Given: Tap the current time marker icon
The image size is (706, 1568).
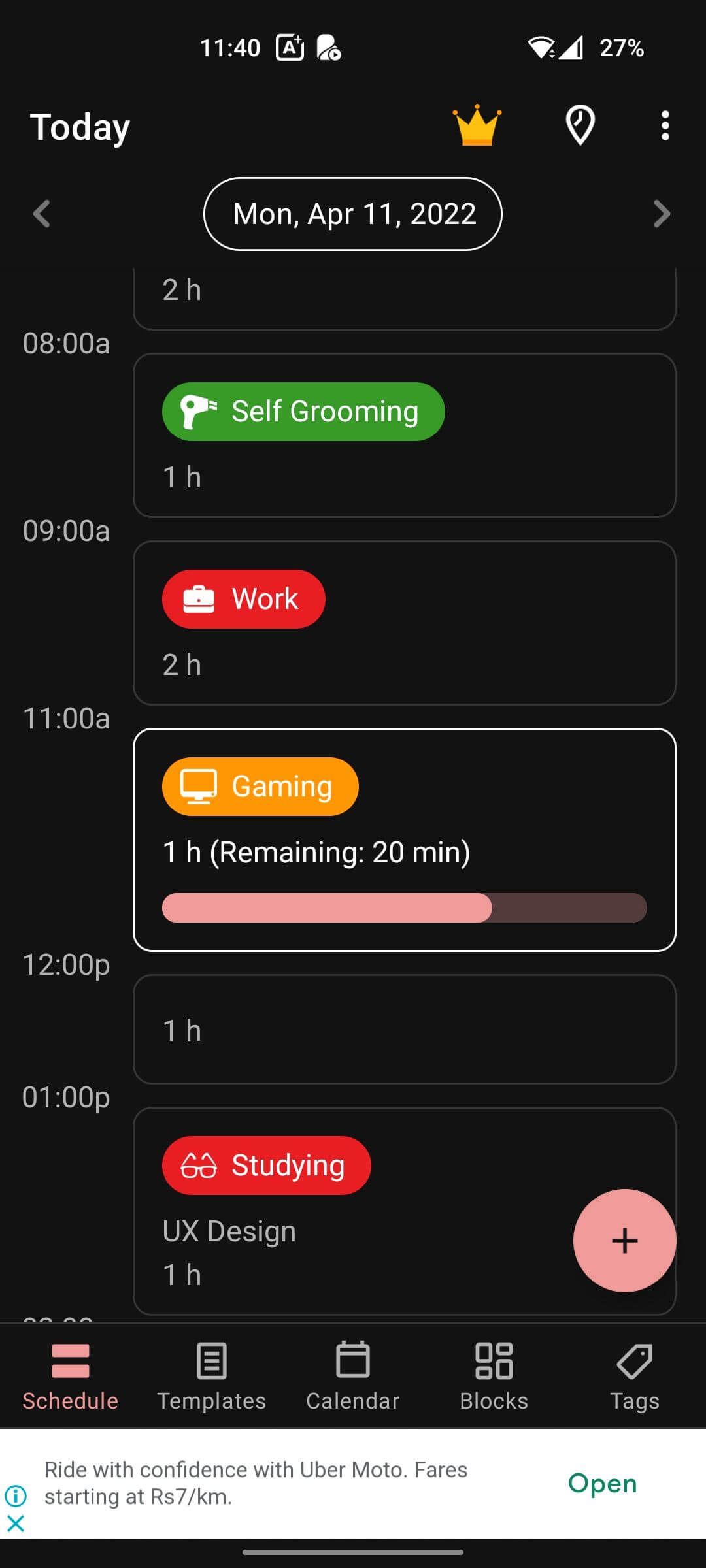Looking at the screenshot, I should click(580, 125).
